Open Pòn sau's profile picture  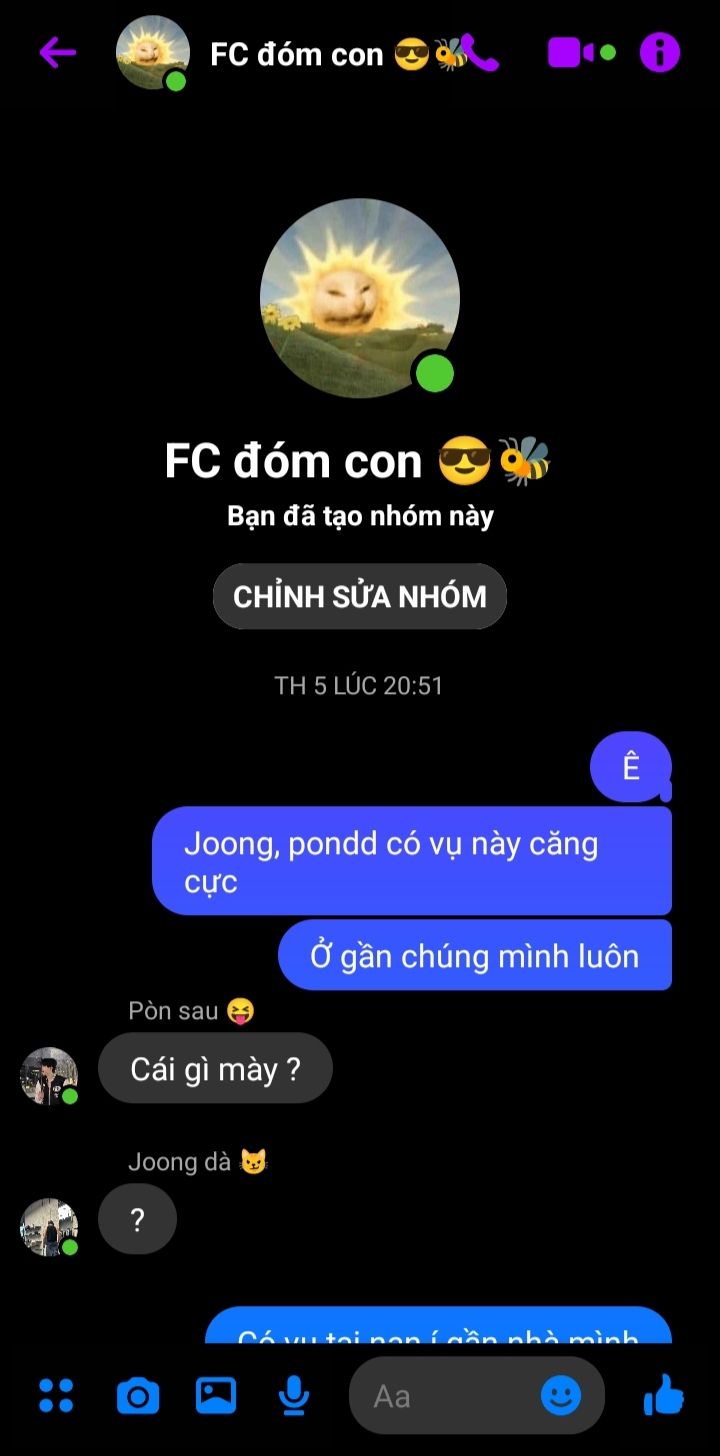[x=48, y=1075]
